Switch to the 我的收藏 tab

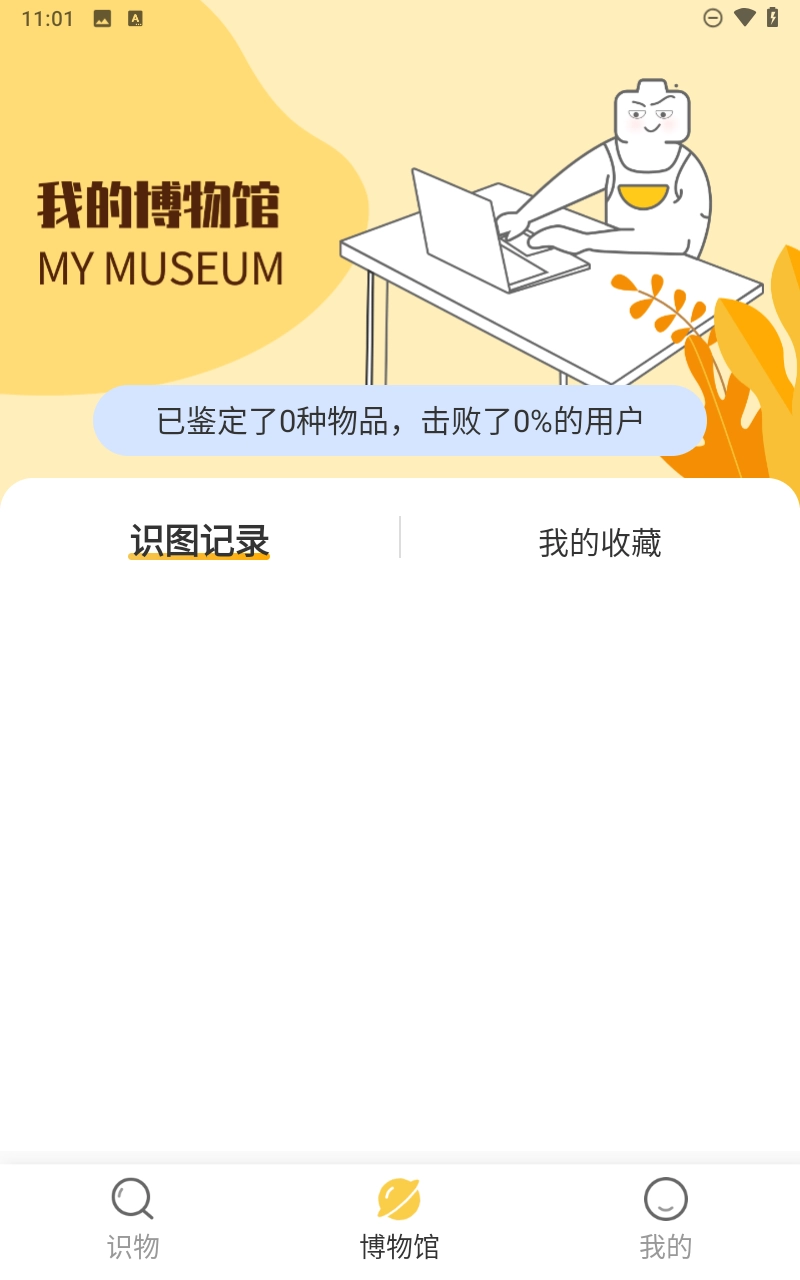[x=599, y=541]
